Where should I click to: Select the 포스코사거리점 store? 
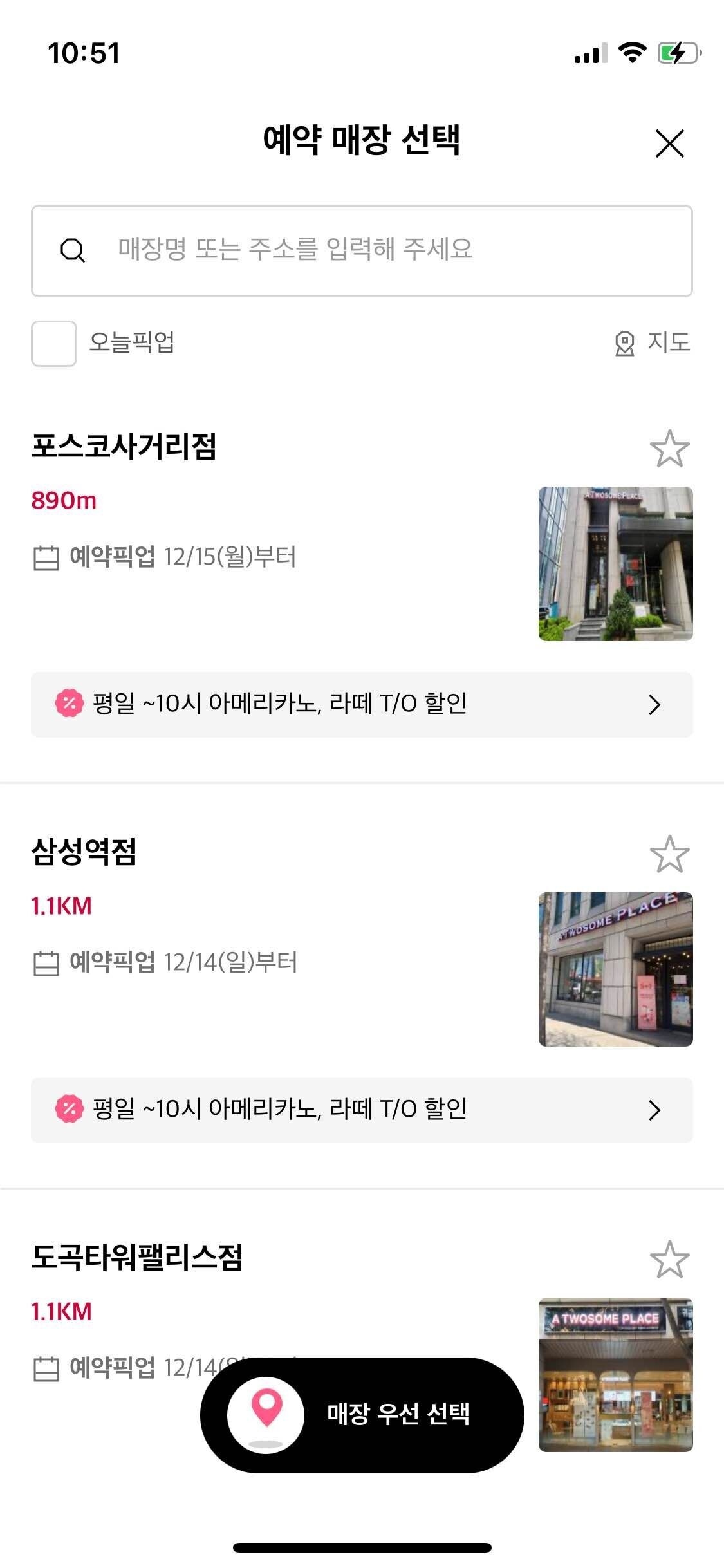(124, 446)
